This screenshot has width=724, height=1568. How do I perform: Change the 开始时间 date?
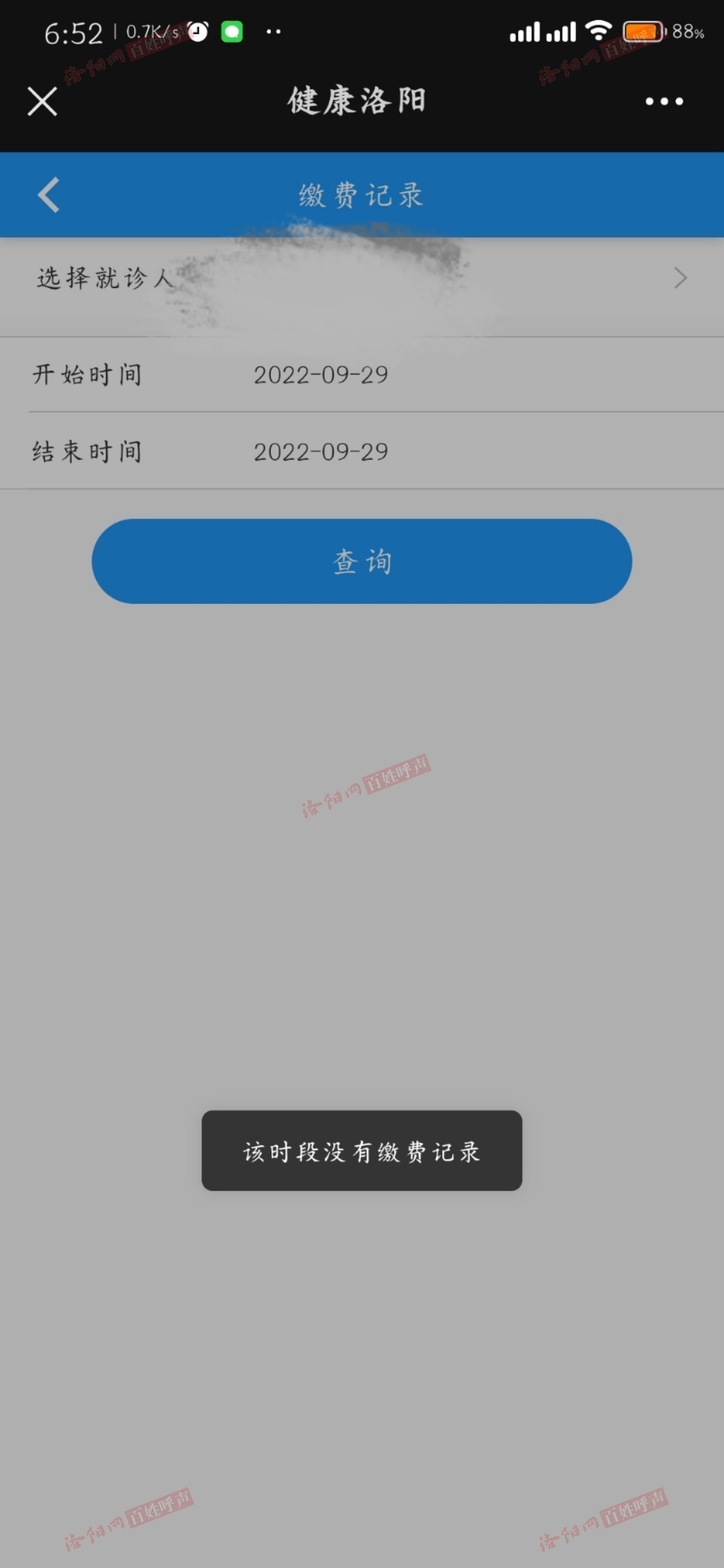(x=362, y=375)
